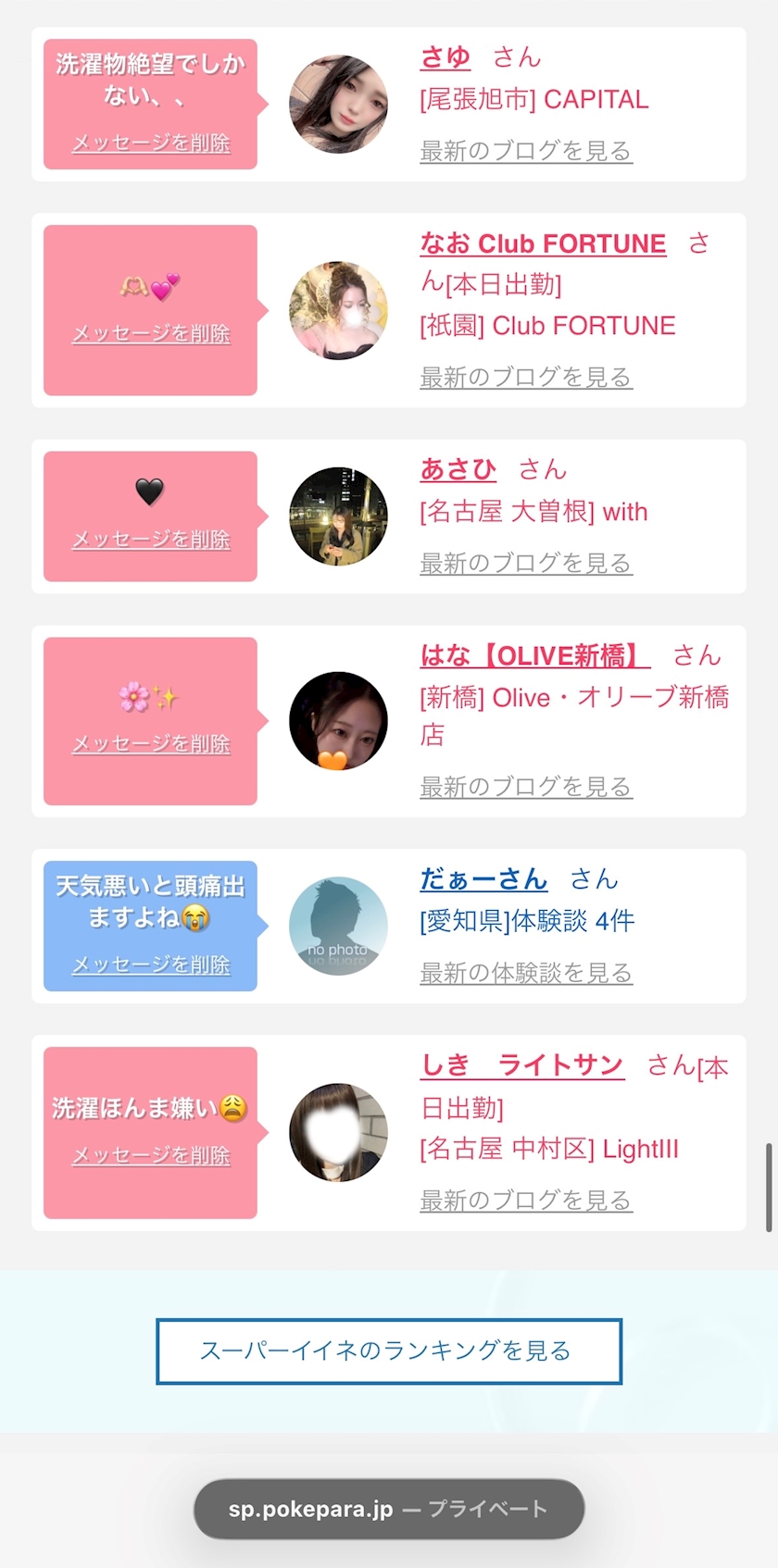Tap はな's profile photo

pyautogui.click(x=338, y=721)
